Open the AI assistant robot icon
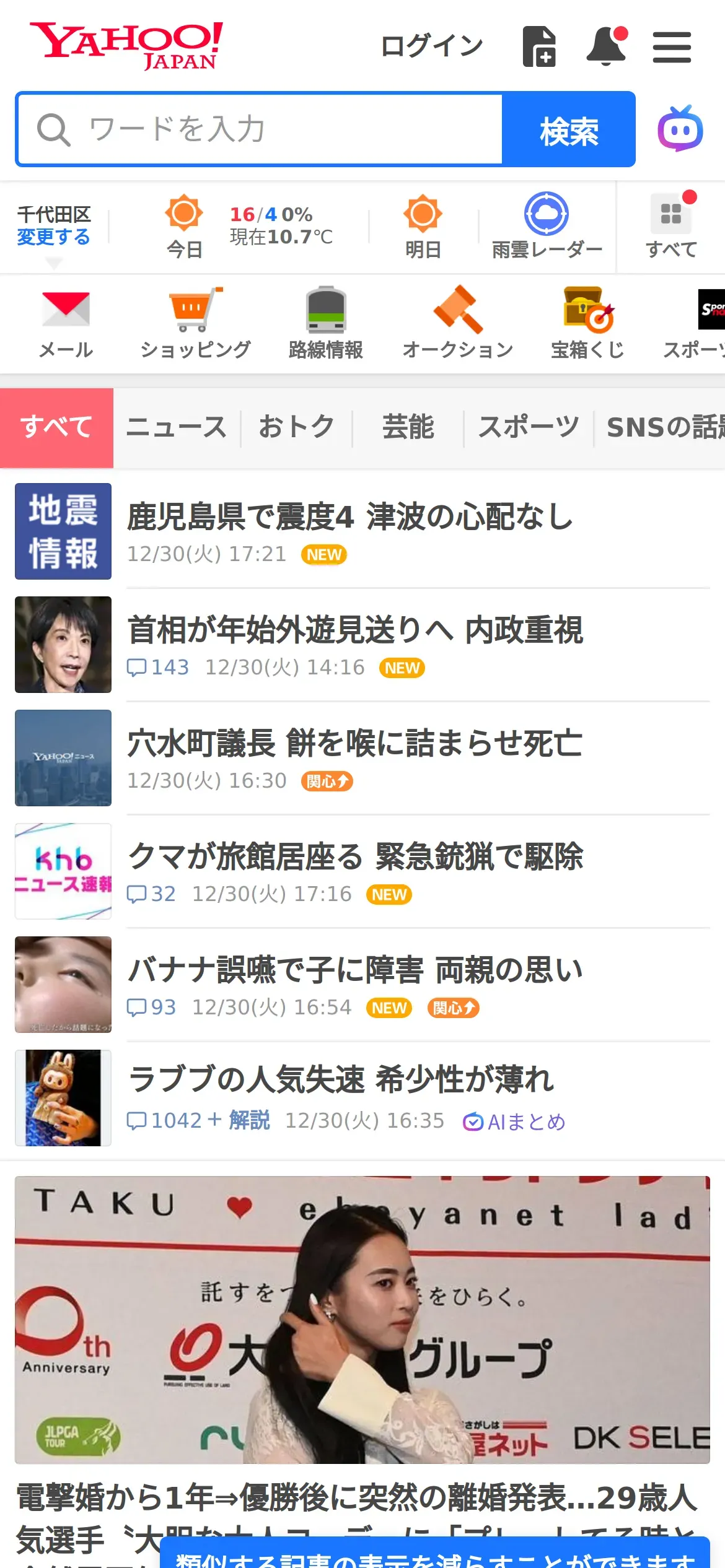The height and width of the screenshot is (1568, 725). tap(680, 129)
